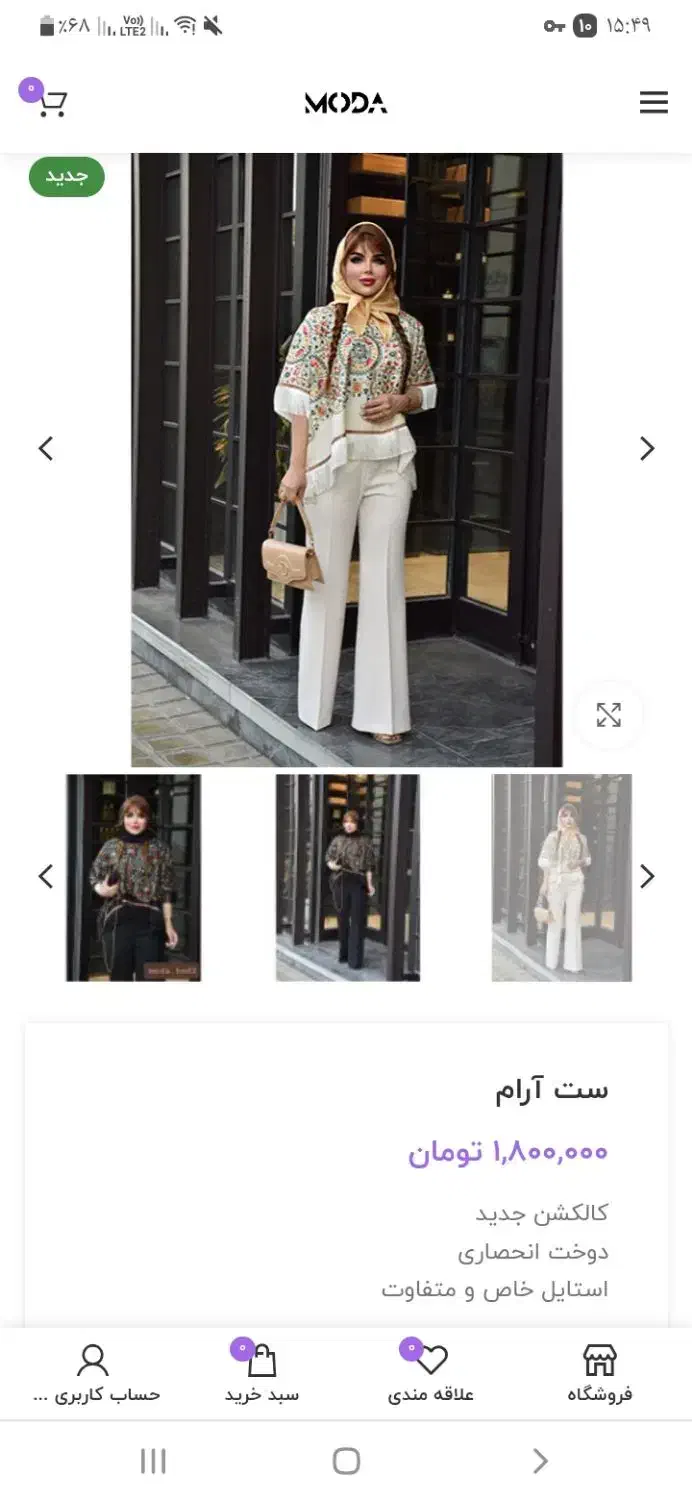Go to previous thumbnails in gallery strip
The image size is (692, 1500).
click(45, 877)
